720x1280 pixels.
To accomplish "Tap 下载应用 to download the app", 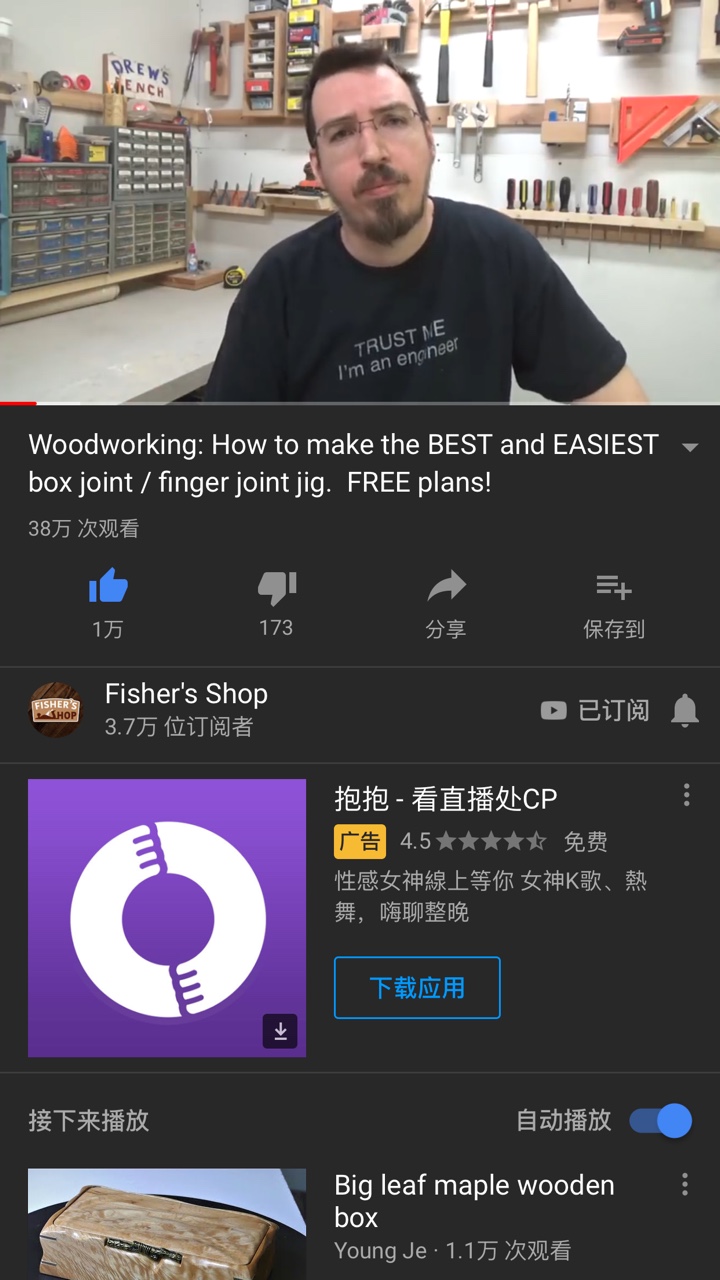I will (x=417, y=988).
